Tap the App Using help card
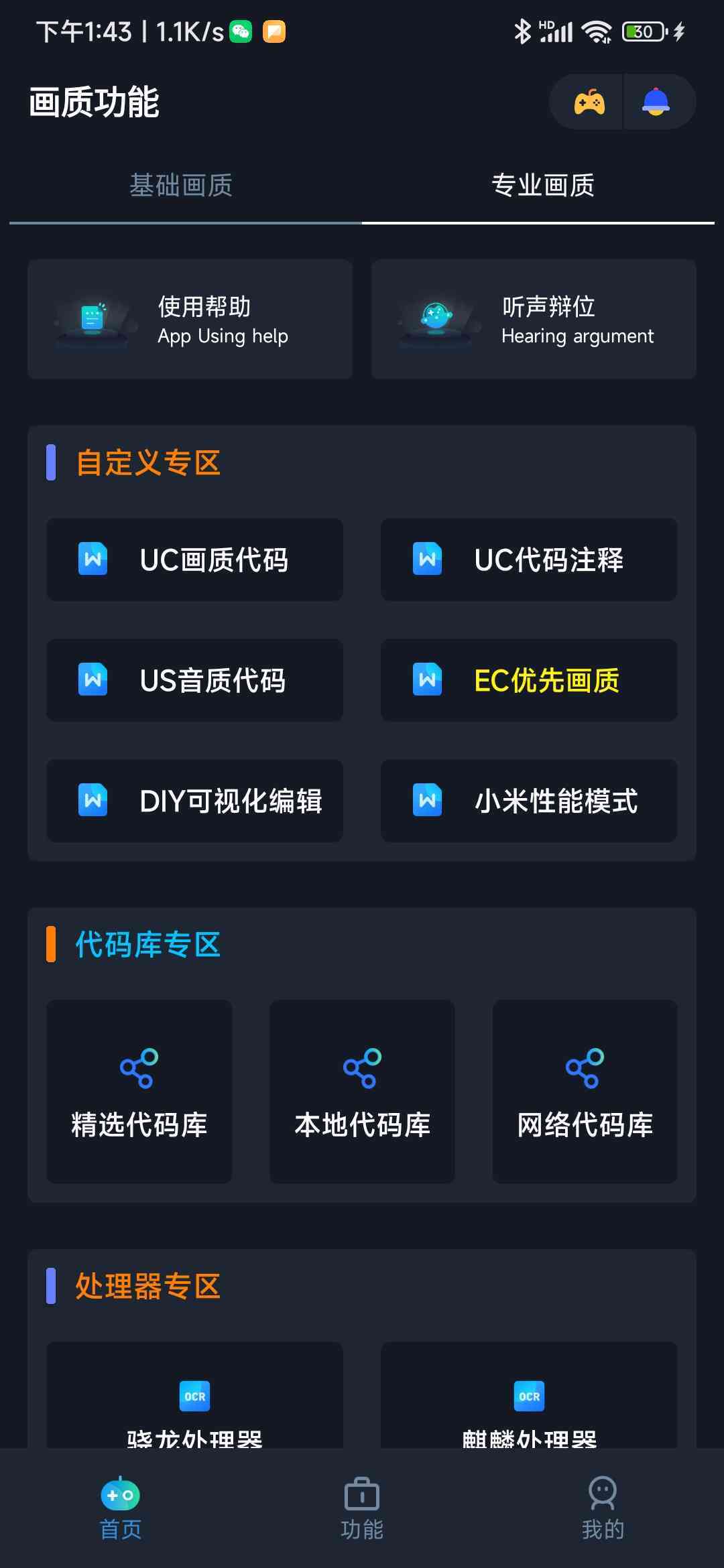This screenshot has width=724, height=1568. [190, 319]
